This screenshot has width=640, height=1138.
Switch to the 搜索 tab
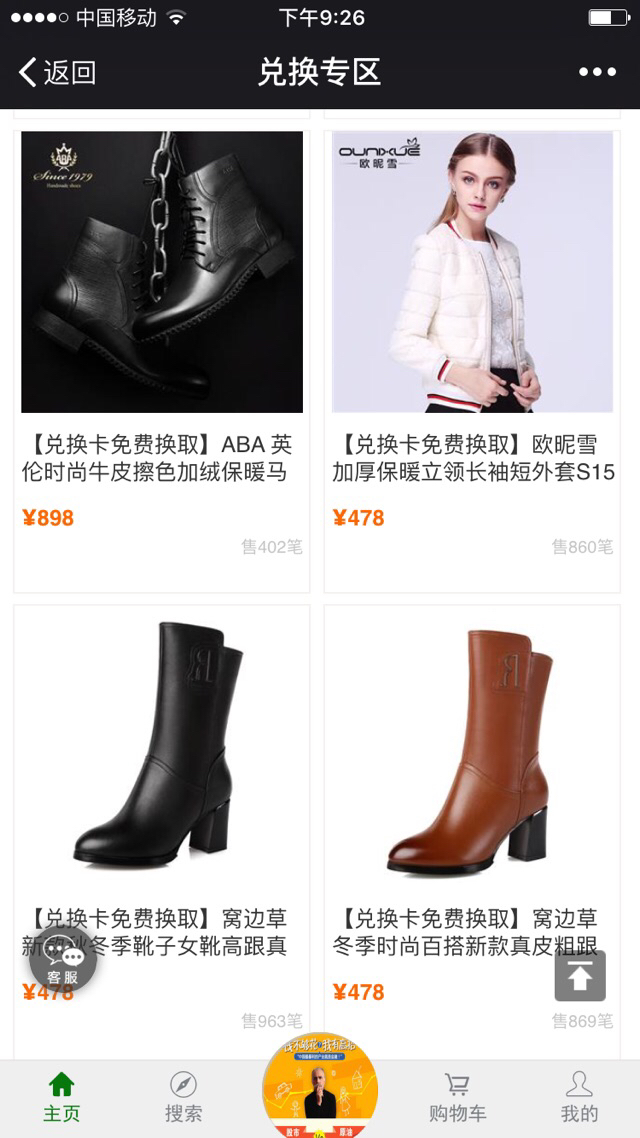click(183, 1097)
